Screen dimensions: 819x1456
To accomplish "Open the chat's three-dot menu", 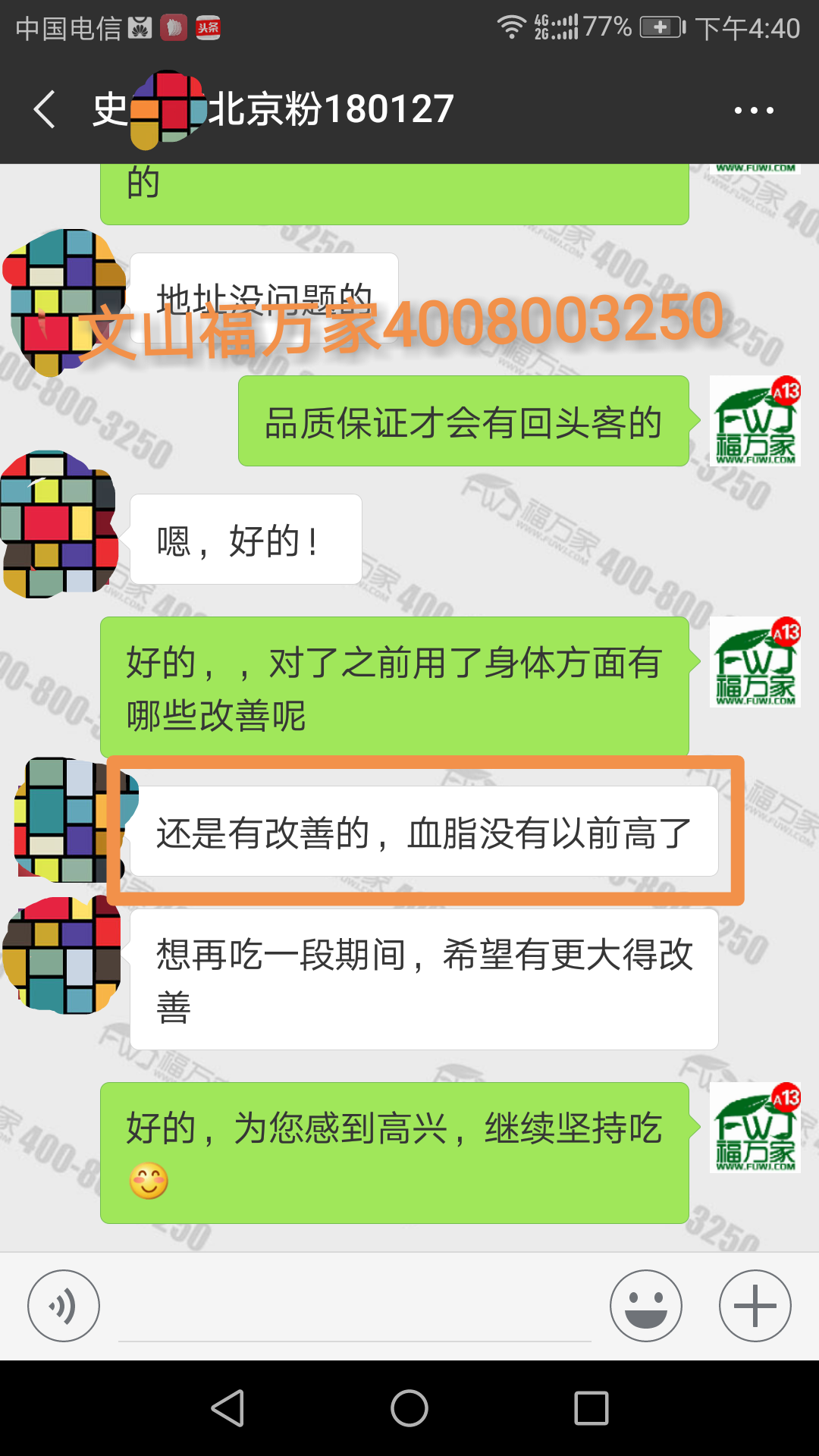I will (754, 111).
